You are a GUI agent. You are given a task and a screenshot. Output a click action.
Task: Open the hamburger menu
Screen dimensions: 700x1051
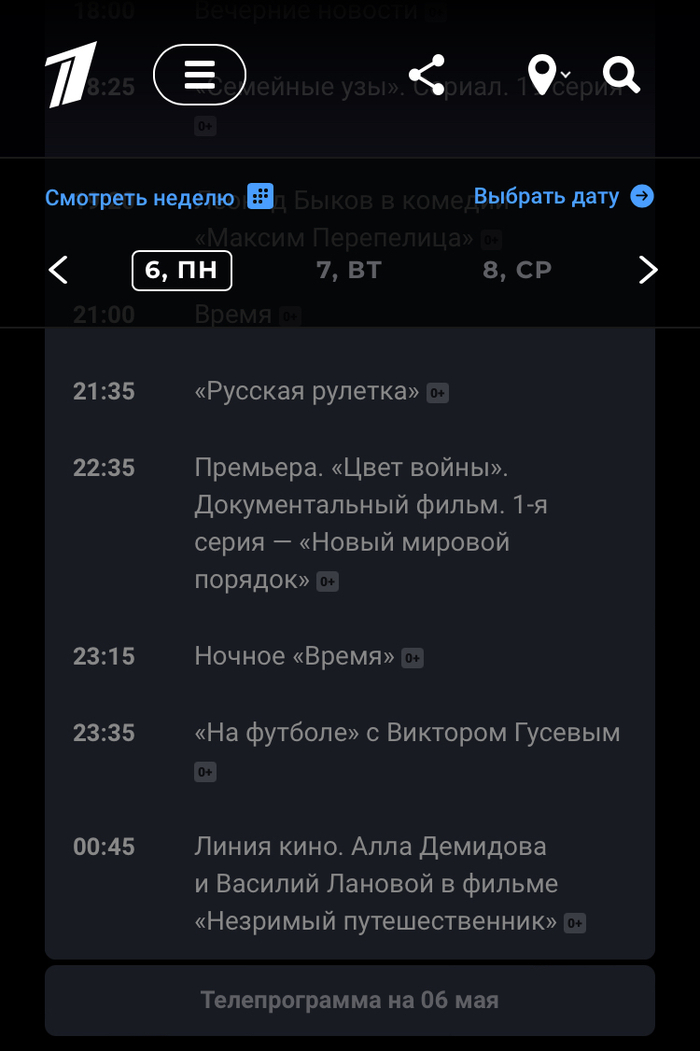pyautogui.click(x=199, y=74)
